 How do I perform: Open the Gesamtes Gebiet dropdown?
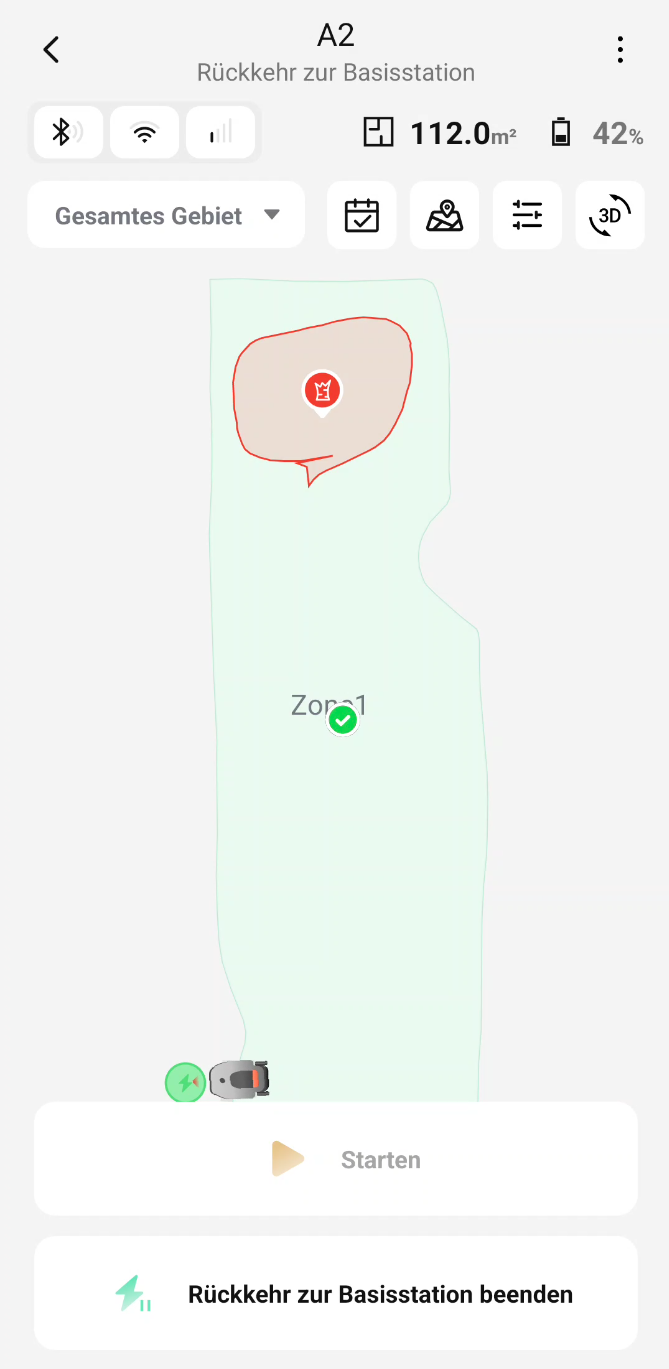click(x=166, y=215)
